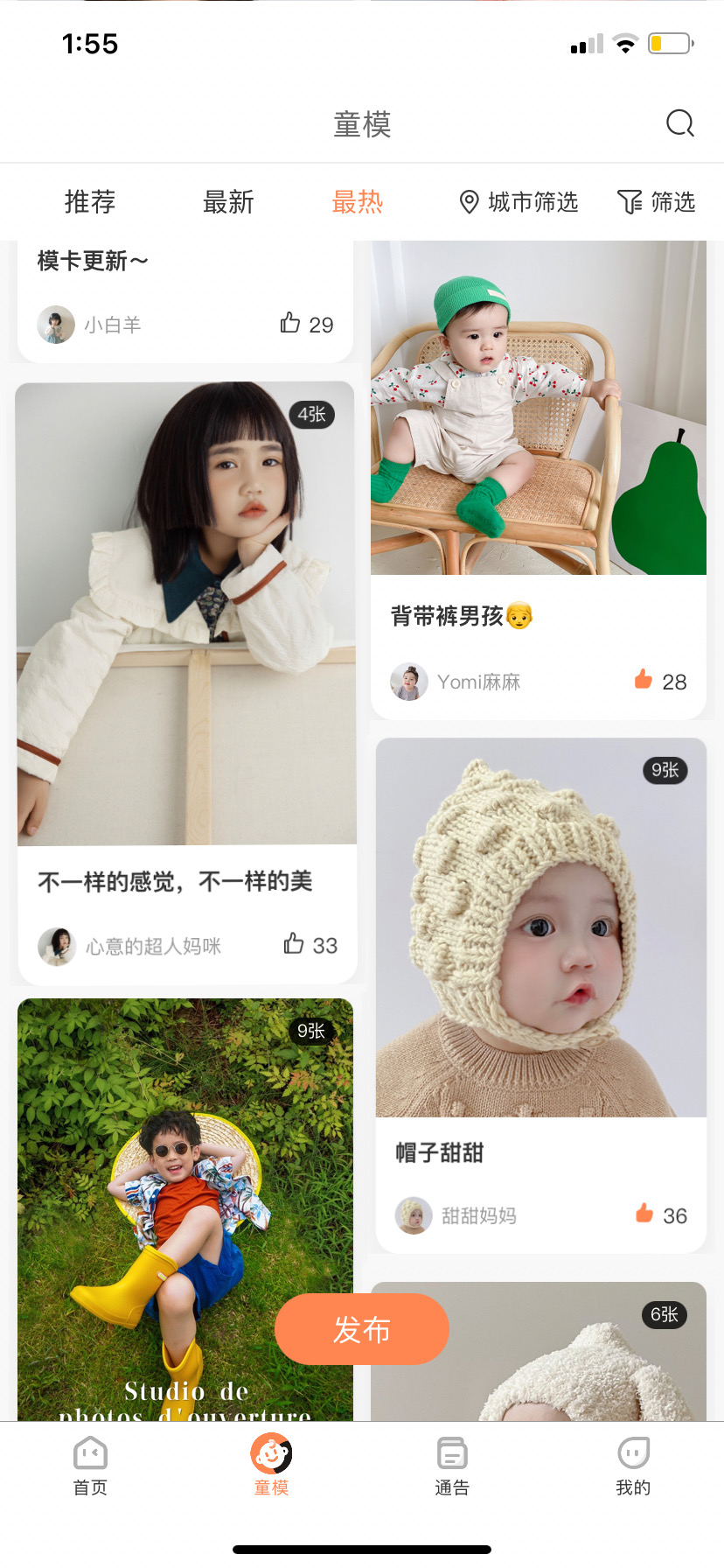Open the 筛选 filter options

pyautogui.click(x=657, y=202)
